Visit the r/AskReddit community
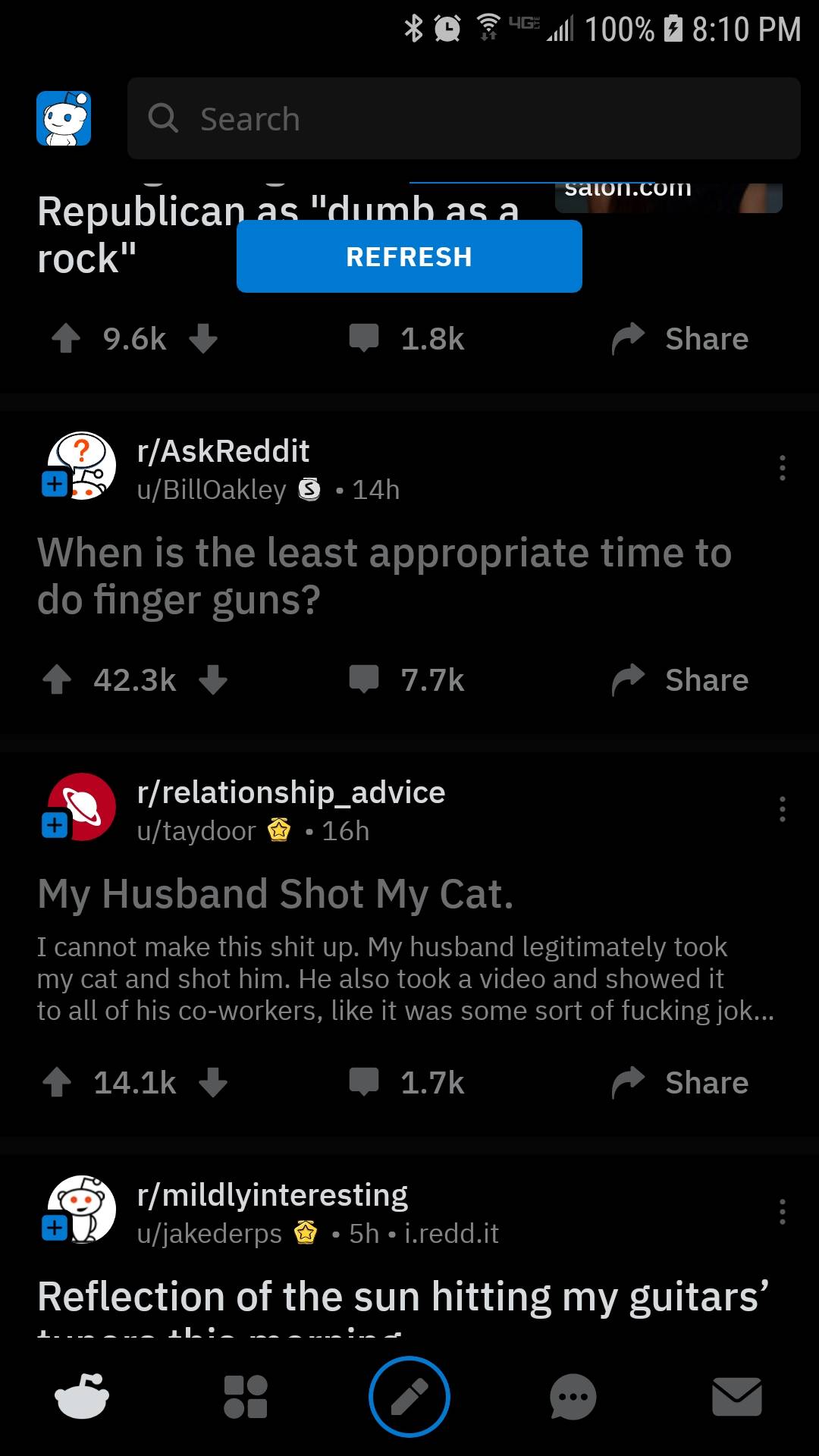The width and height of the screenshot is (819, 1456). 223,451
